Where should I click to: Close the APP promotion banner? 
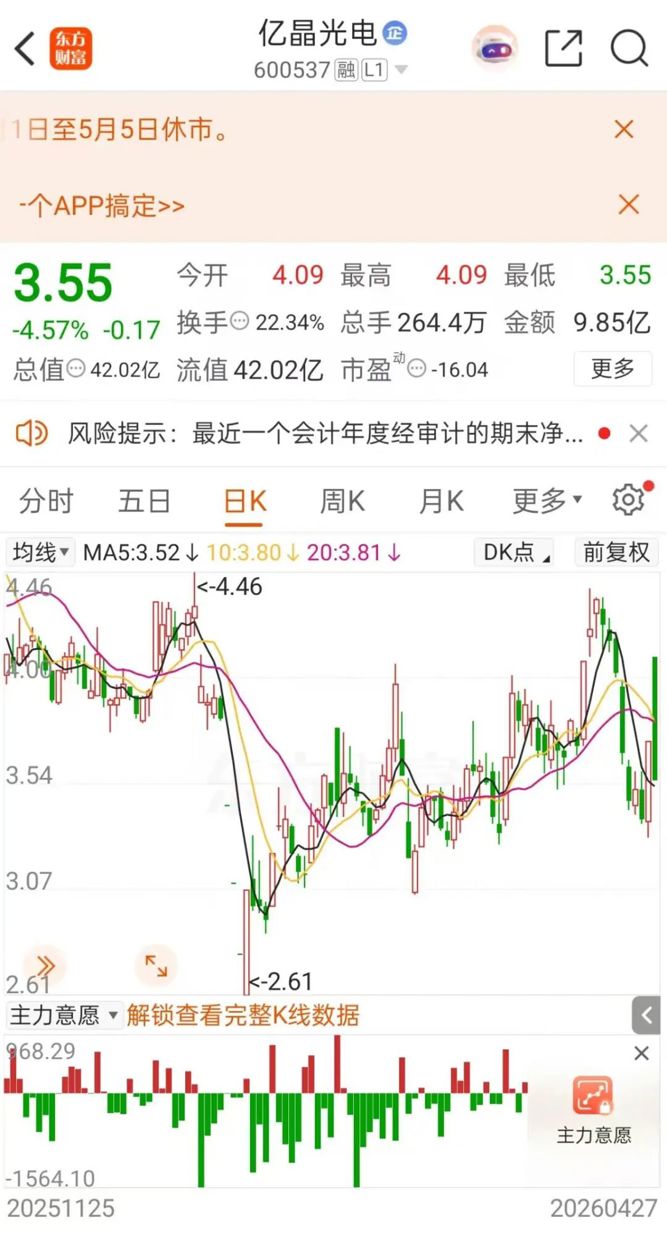point(628,205)
